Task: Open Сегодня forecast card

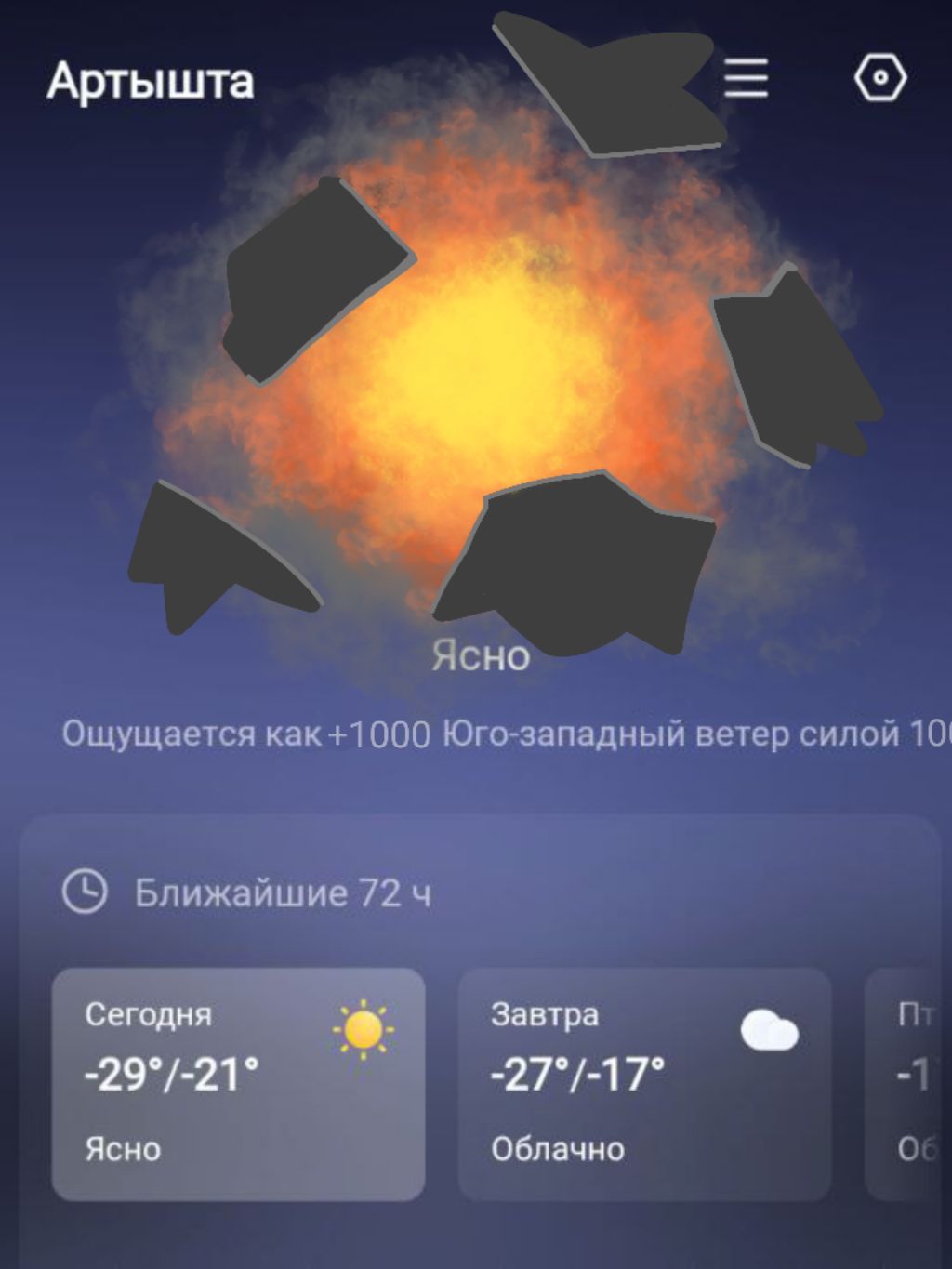Action: tap(238, 1083)
